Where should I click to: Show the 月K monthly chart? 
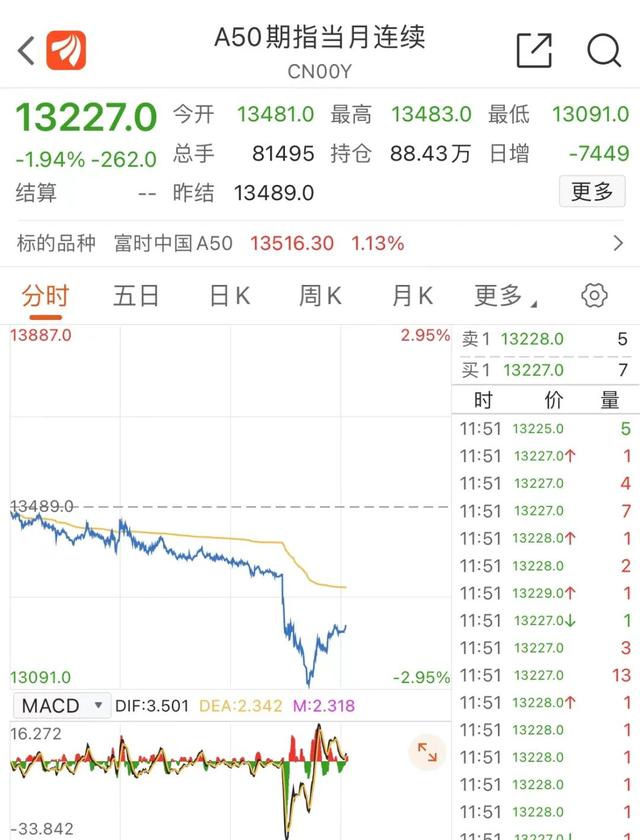pos(412,296)
